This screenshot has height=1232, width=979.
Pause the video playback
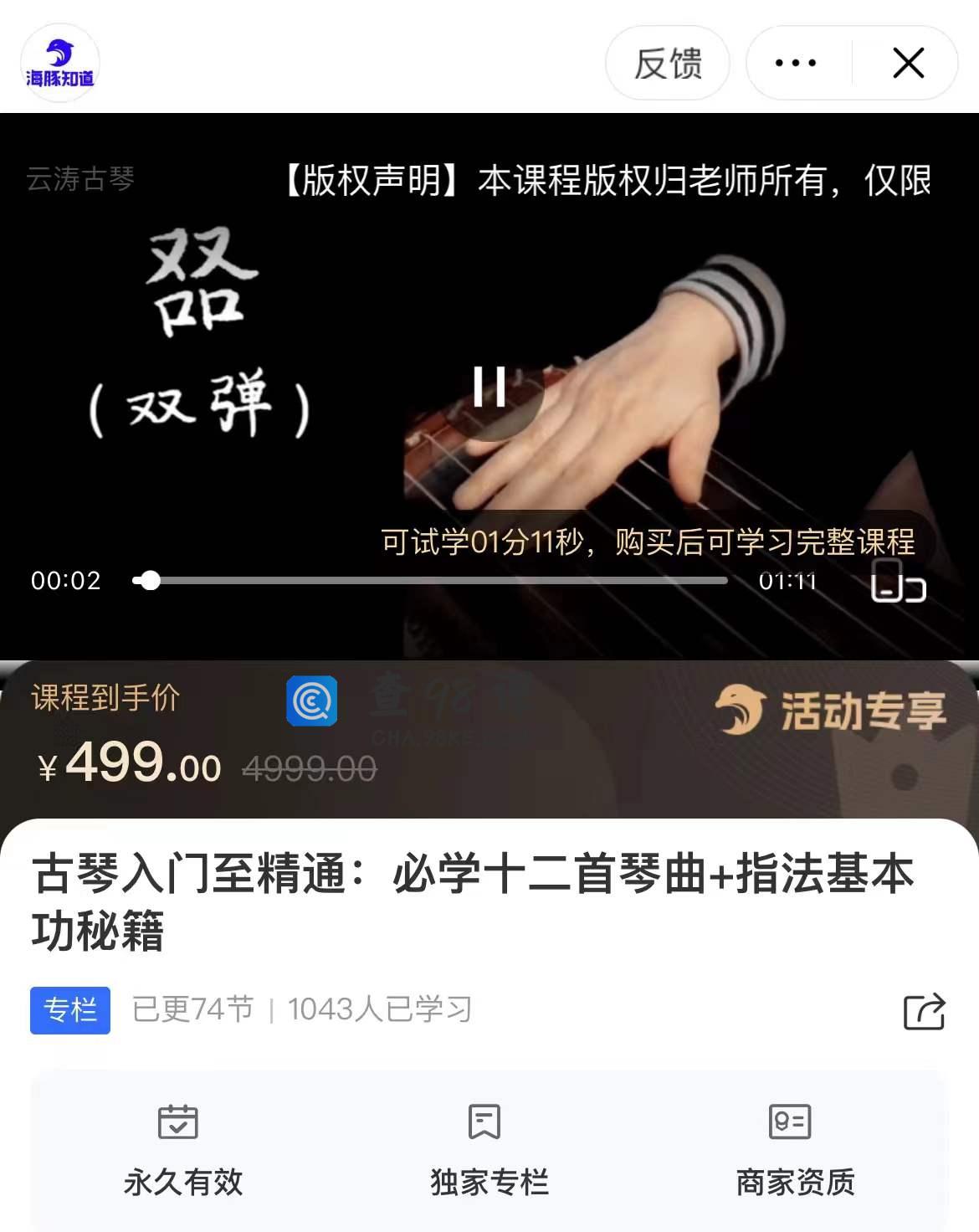[489, 388]
